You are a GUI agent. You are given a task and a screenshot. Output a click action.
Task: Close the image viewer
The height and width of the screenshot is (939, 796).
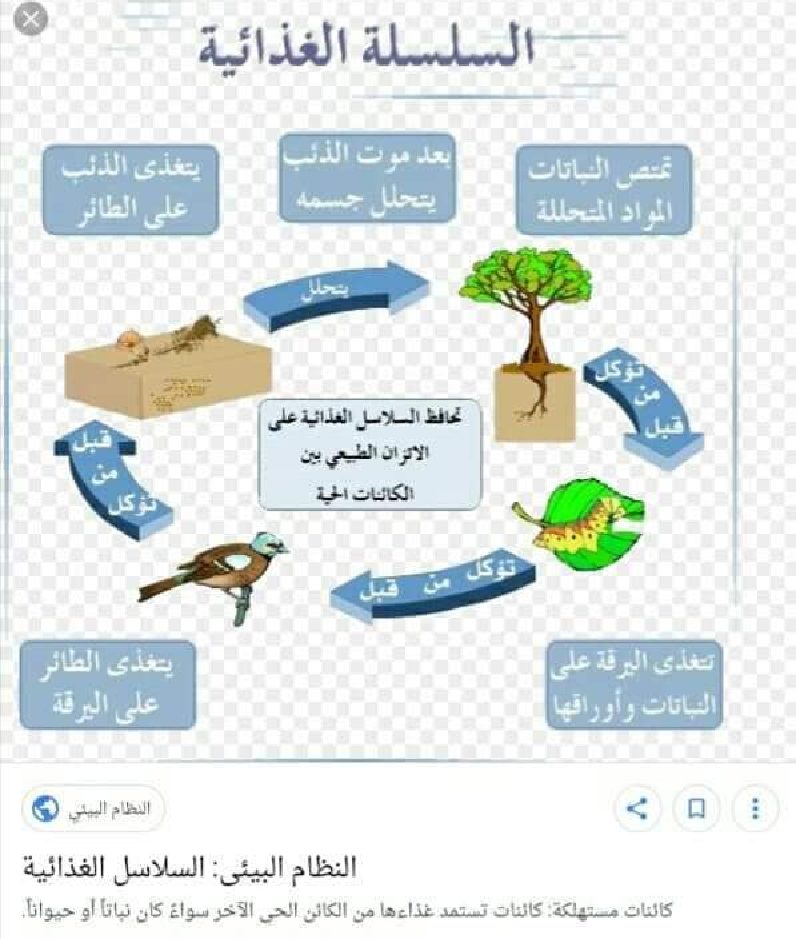pos(31,21)
